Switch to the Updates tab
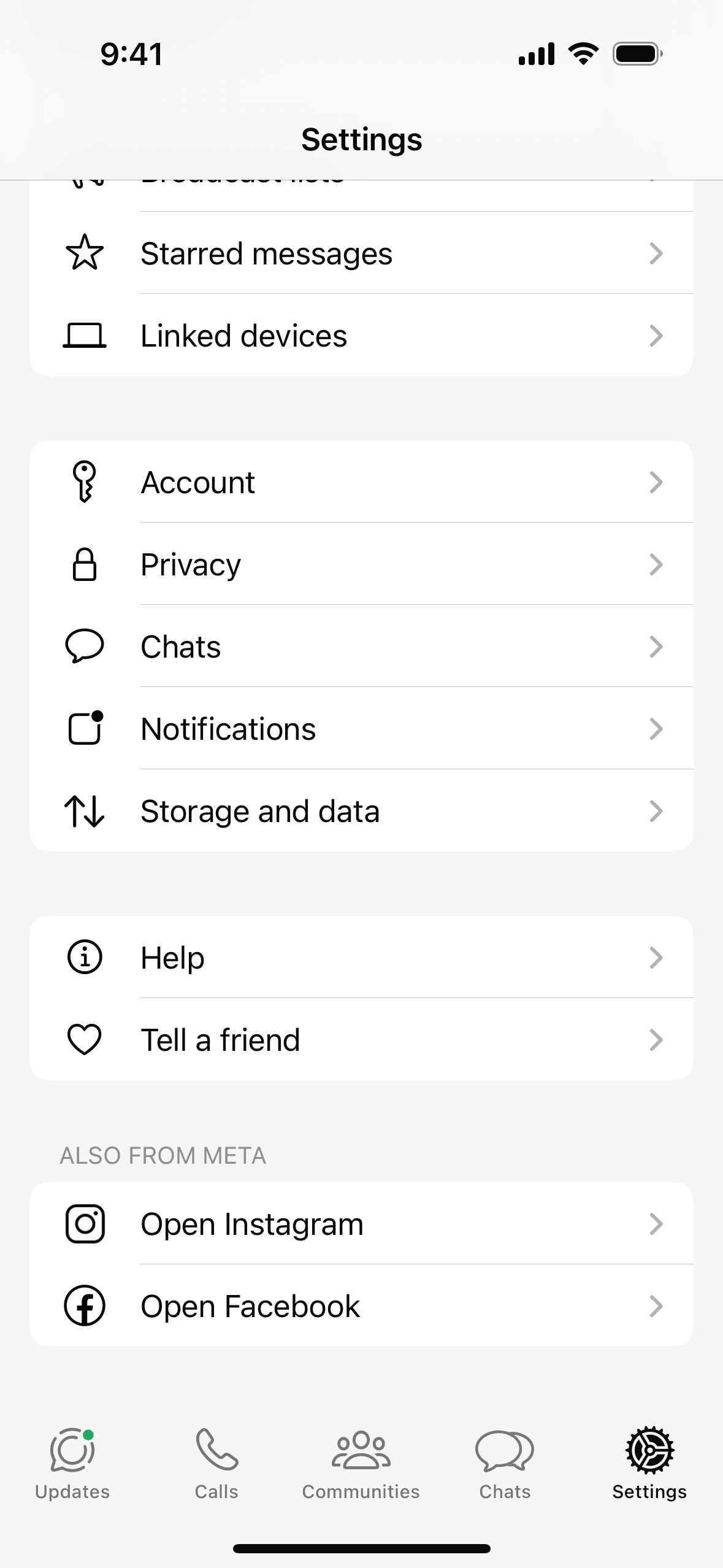This screenshot has width=723, height=1568. [72, 1463]
